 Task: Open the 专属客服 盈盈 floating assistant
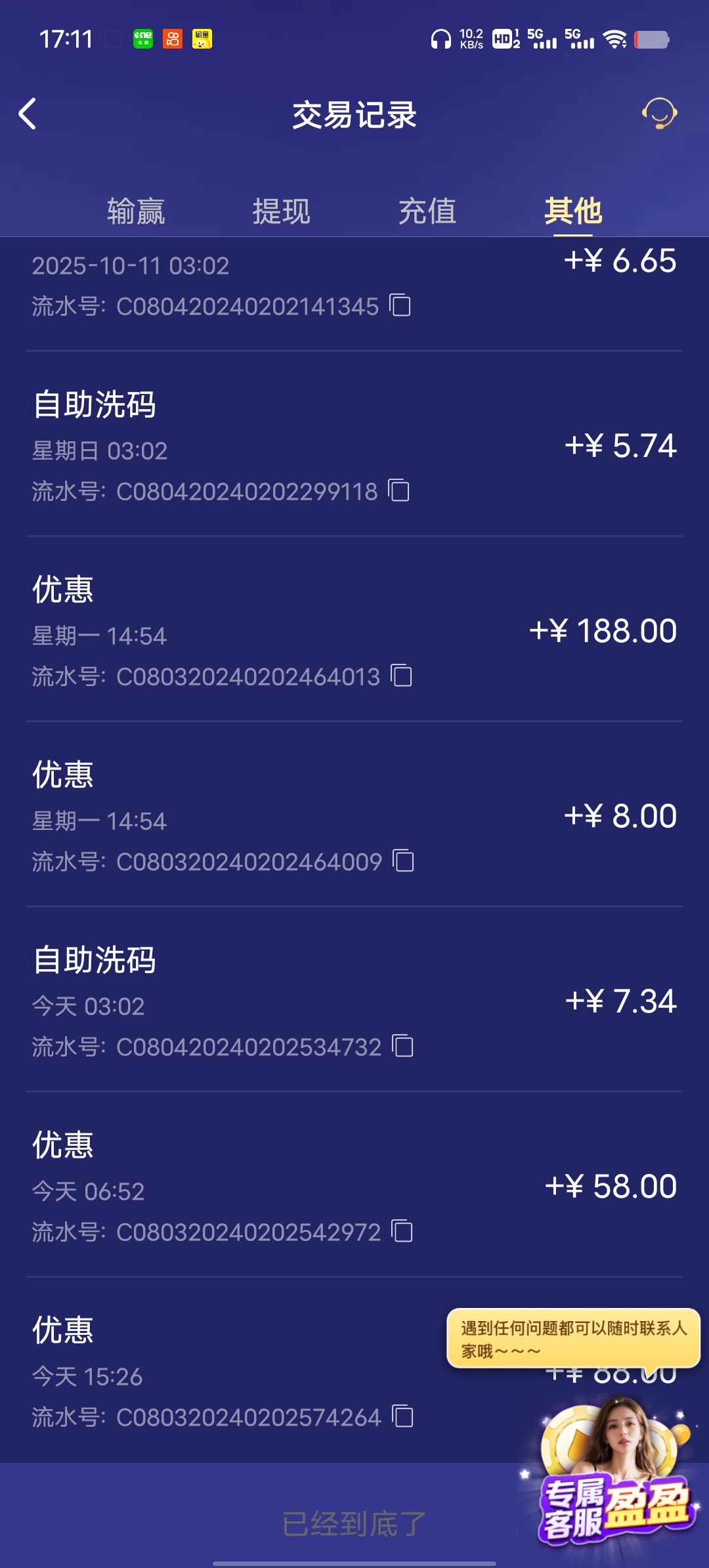614,1477
